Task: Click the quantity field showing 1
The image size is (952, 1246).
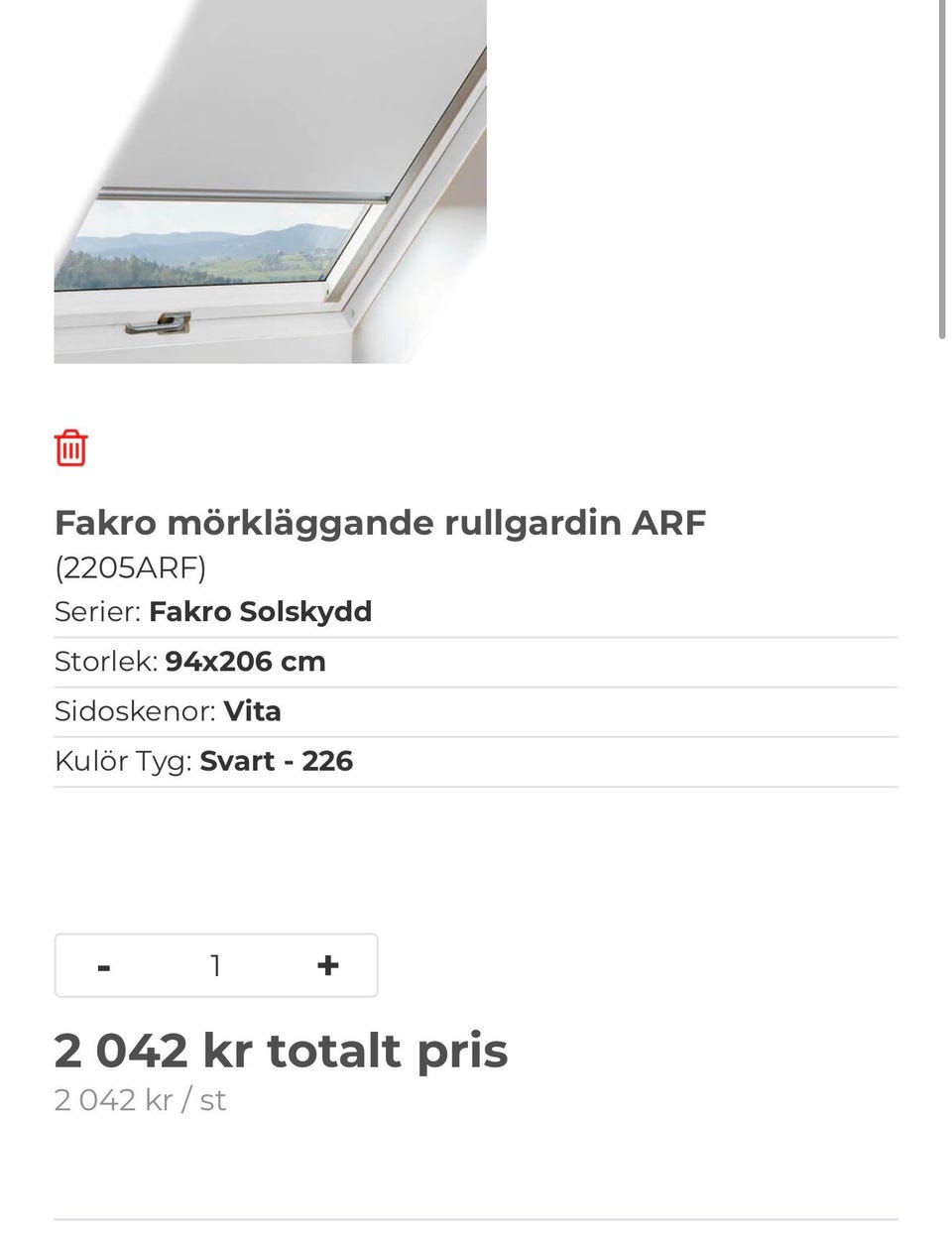Action: [215, 964]
